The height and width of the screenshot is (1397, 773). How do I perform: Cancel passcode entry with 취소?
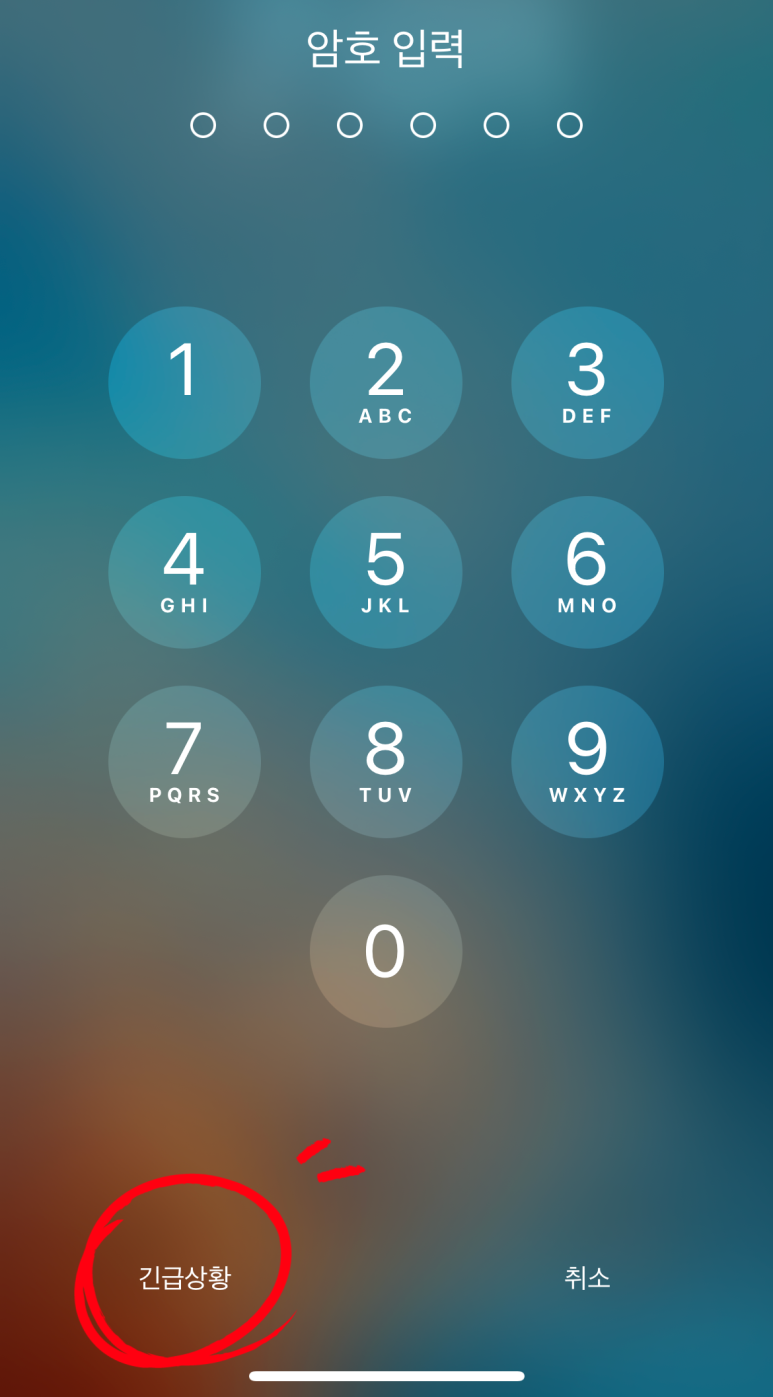(x=587, y=1277)
